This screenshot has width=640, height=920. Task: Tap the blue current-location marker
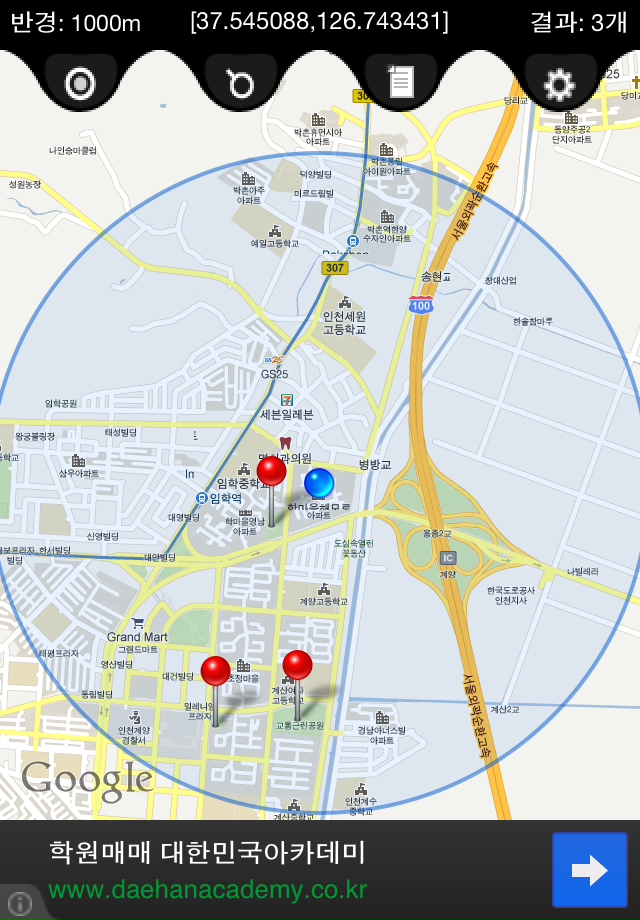[319, 483]
